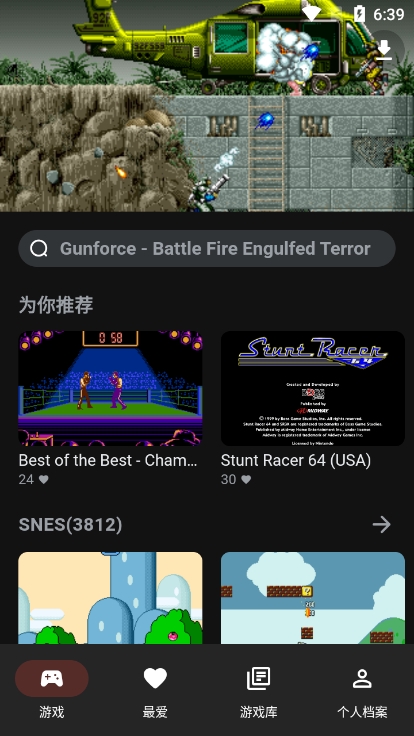Open the Stunt Racer 64 (USA) game card
Screen dimensions: 414x736
[313, 408]
